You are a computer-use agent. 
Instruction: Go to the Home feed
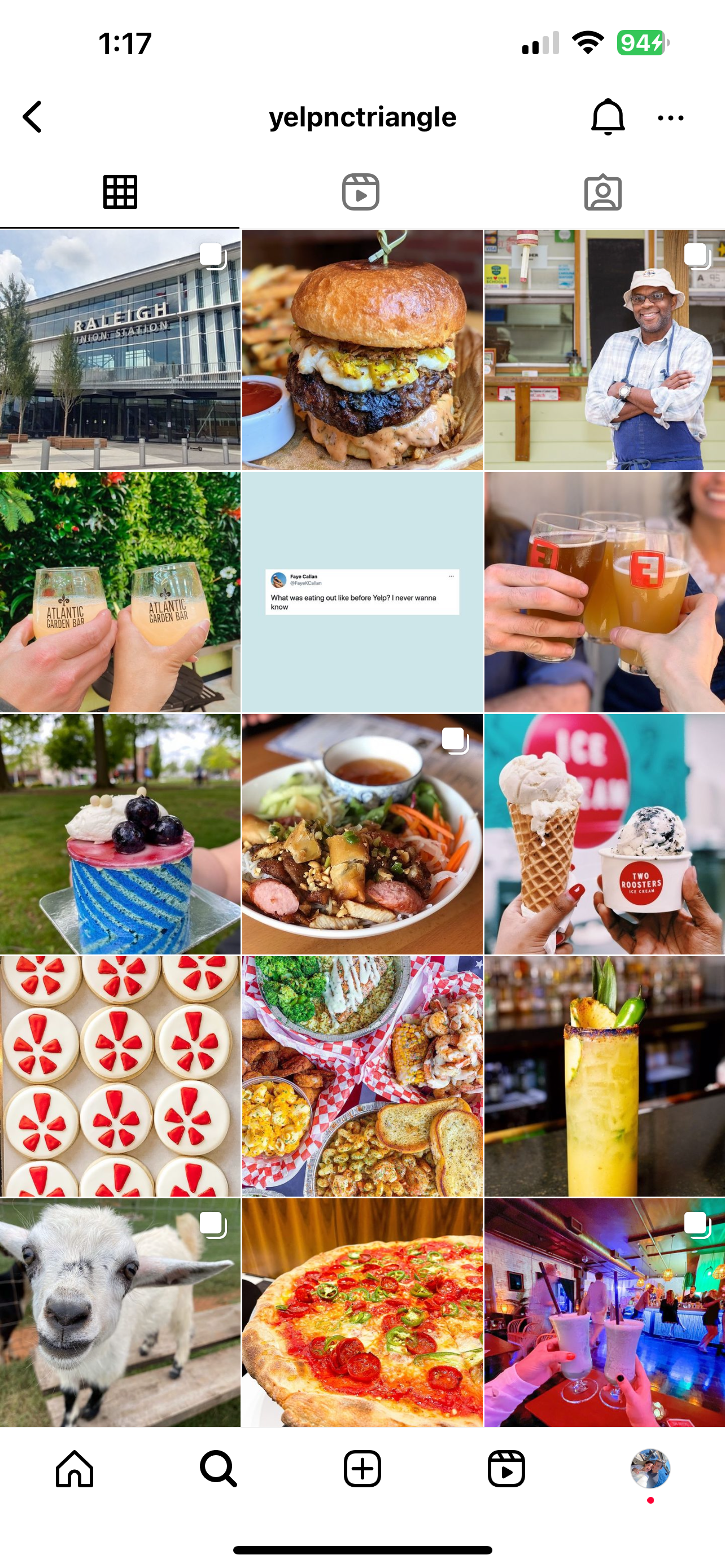[x=75, y=1469]
